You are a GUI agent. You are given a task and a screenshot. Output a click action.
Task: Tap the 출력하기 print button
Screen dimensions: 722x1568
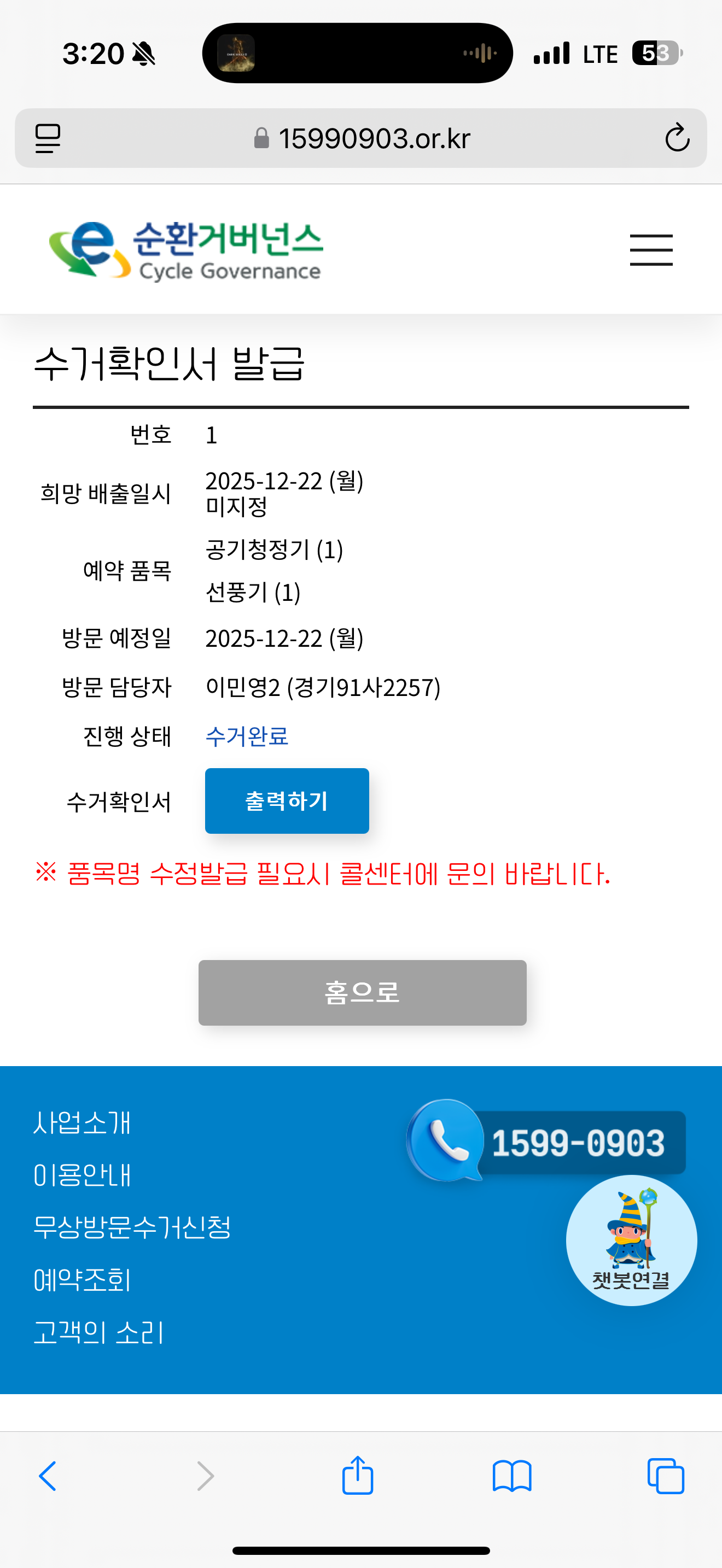[287, 800]
